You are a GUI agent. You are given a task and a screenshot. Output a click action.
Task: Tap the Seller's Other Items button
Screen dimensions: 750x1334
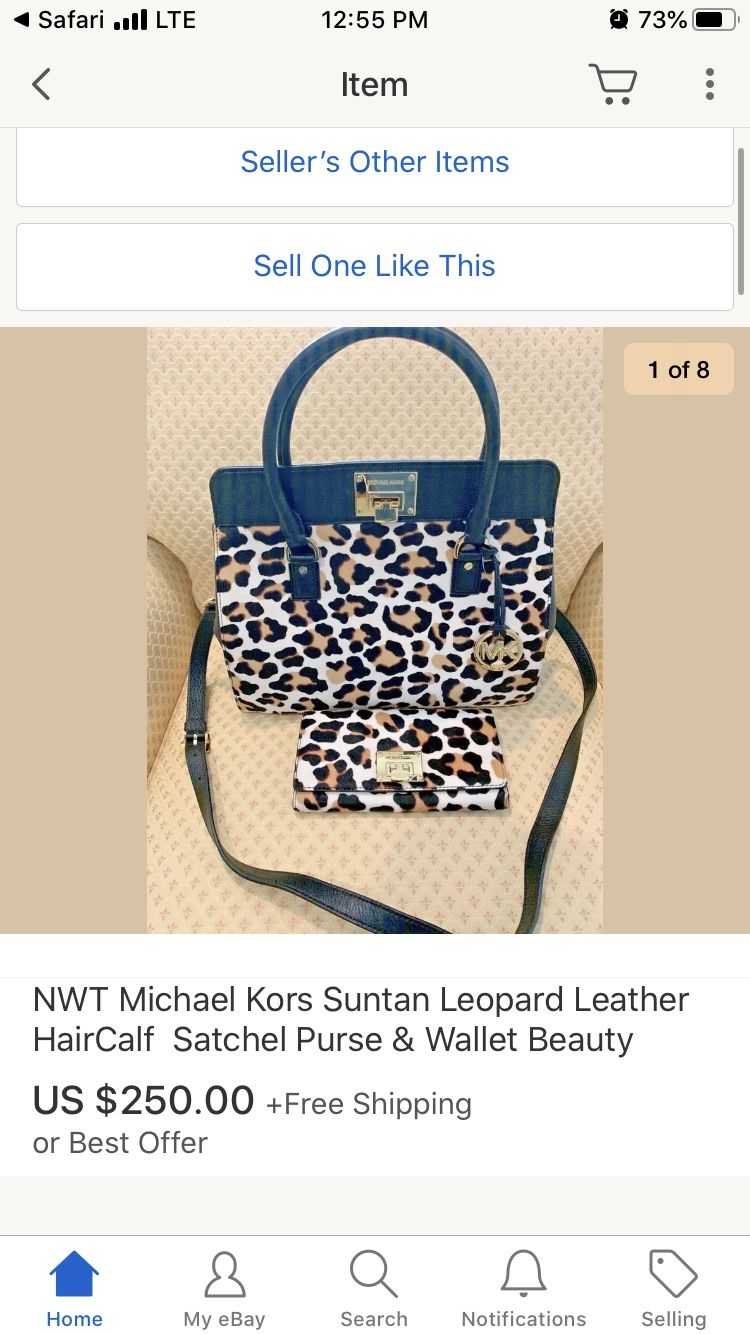click(x=374, y=161)
